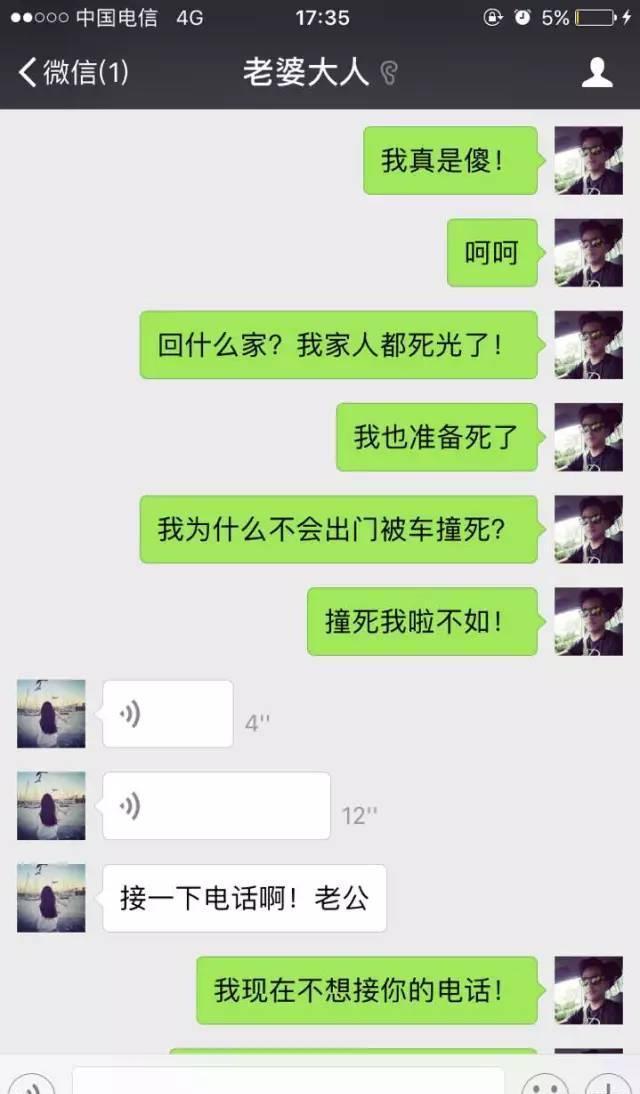The height and width of the screenshot is (1094, 640).
Task: Switch to voice input mode
Action: click(34, 1086)
